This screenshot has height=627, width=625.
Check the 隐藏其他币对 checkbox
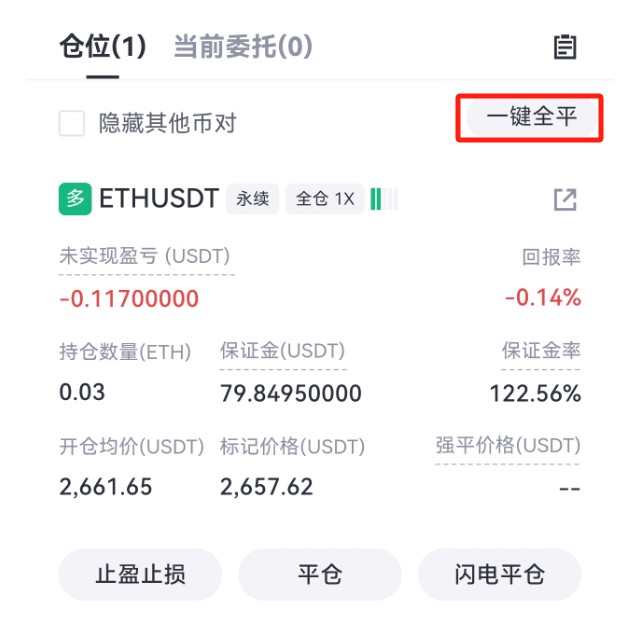click(x=72, y=123)
